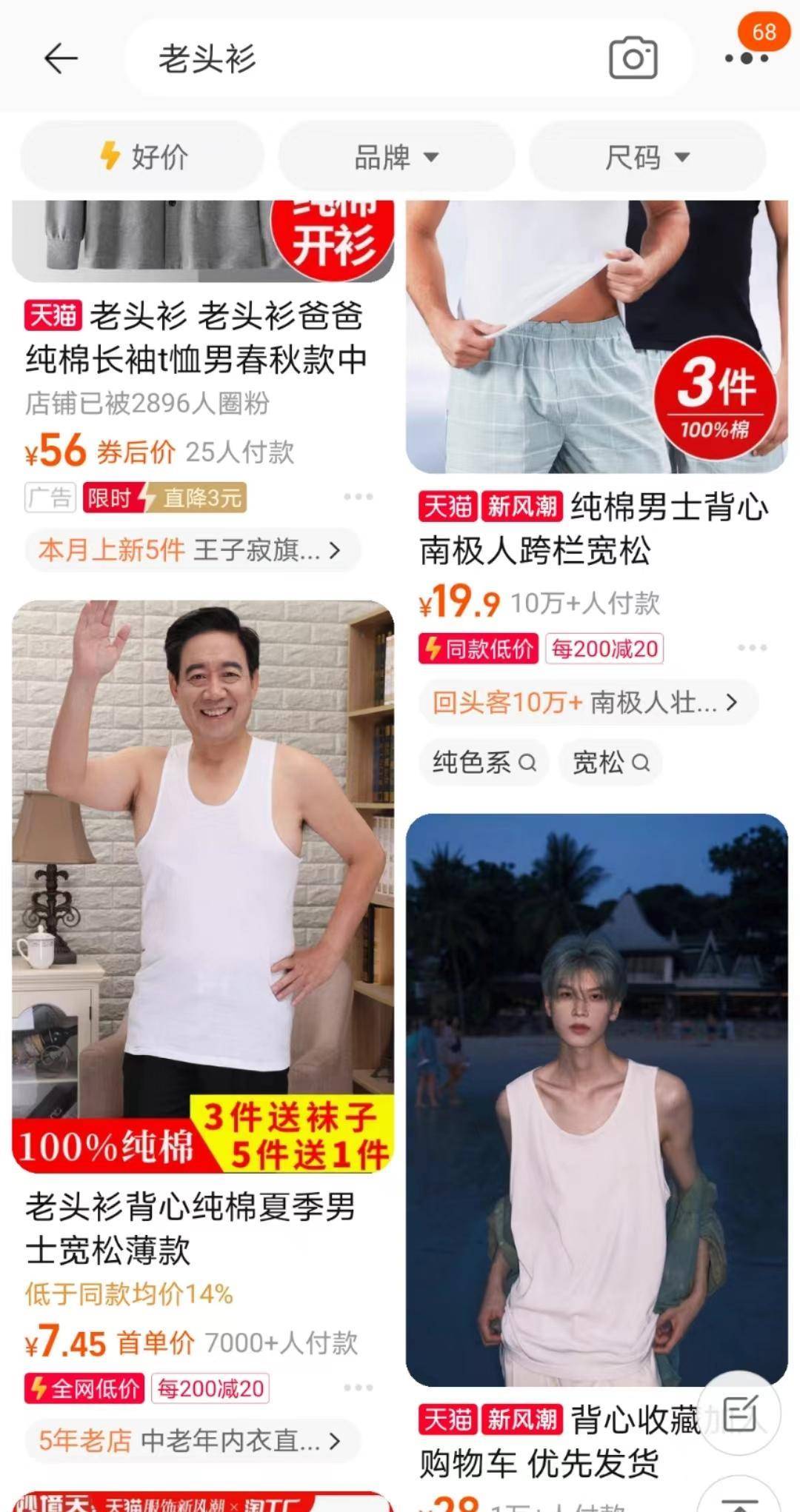Open the 老头衫背心纯棉夏季男士 product card
This screenshot has height=1512, width=800.
(x=202, y=889)
